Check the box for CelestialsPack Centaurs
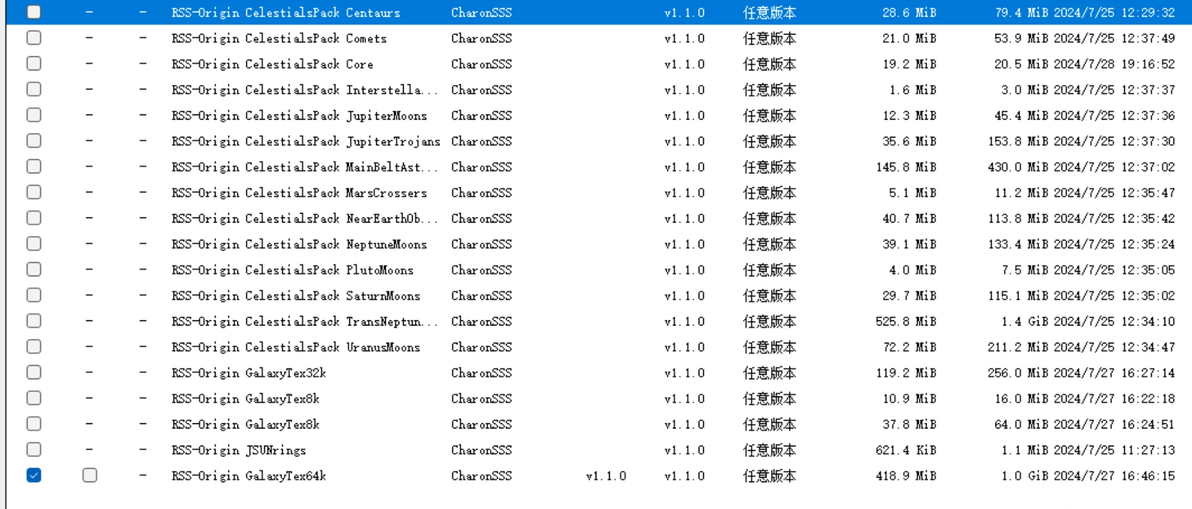Image resolution: width=1192 pixels, height=509 pixels. (x=34, y=12)
